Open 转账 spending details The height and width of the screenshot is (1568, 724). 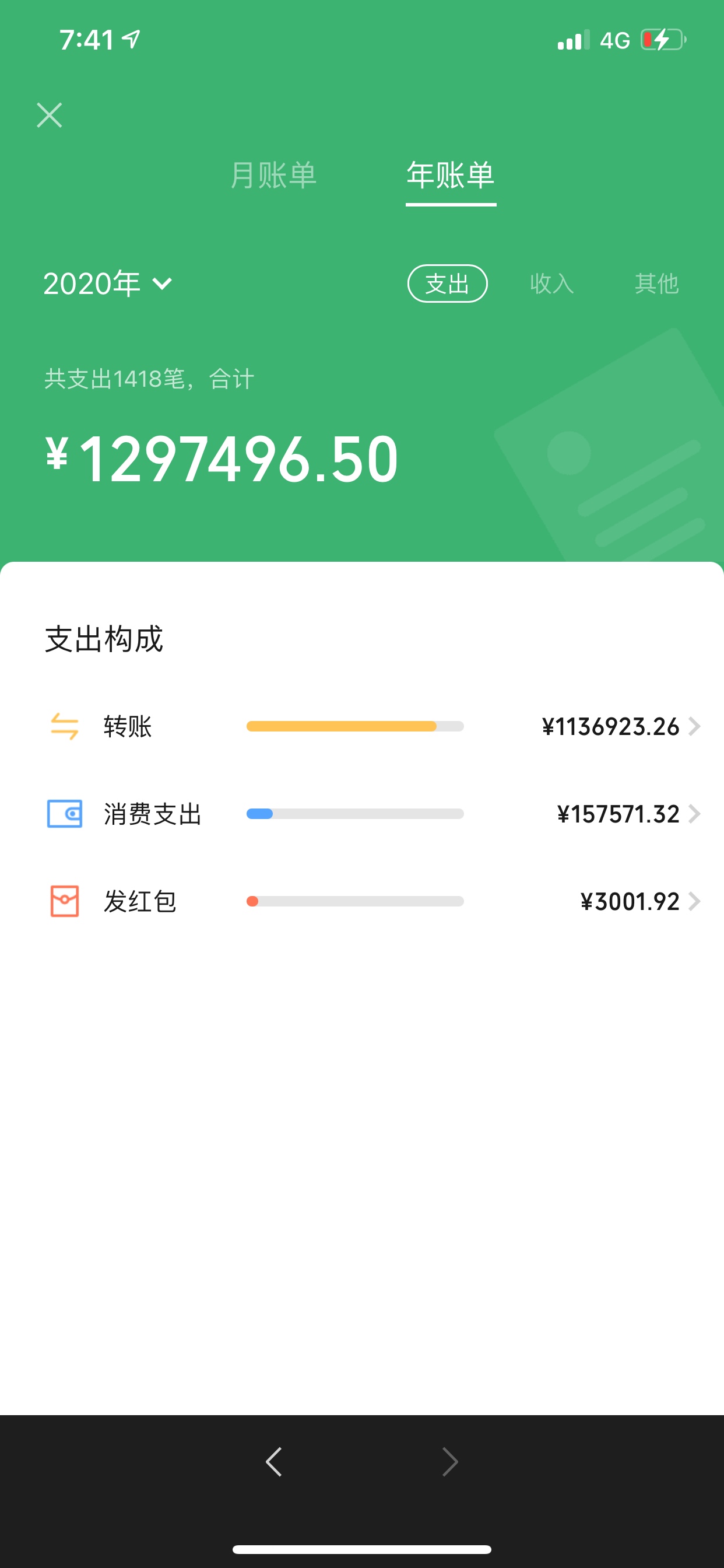[372, 726]
